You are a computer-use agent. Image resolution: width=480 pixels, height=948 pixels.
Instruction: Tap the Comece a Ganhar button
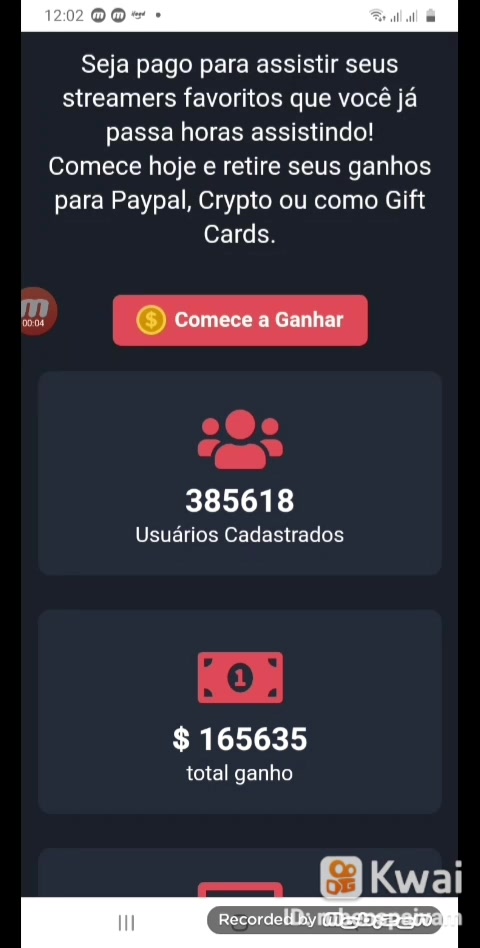pyautogui.click(x=240, y=320)
